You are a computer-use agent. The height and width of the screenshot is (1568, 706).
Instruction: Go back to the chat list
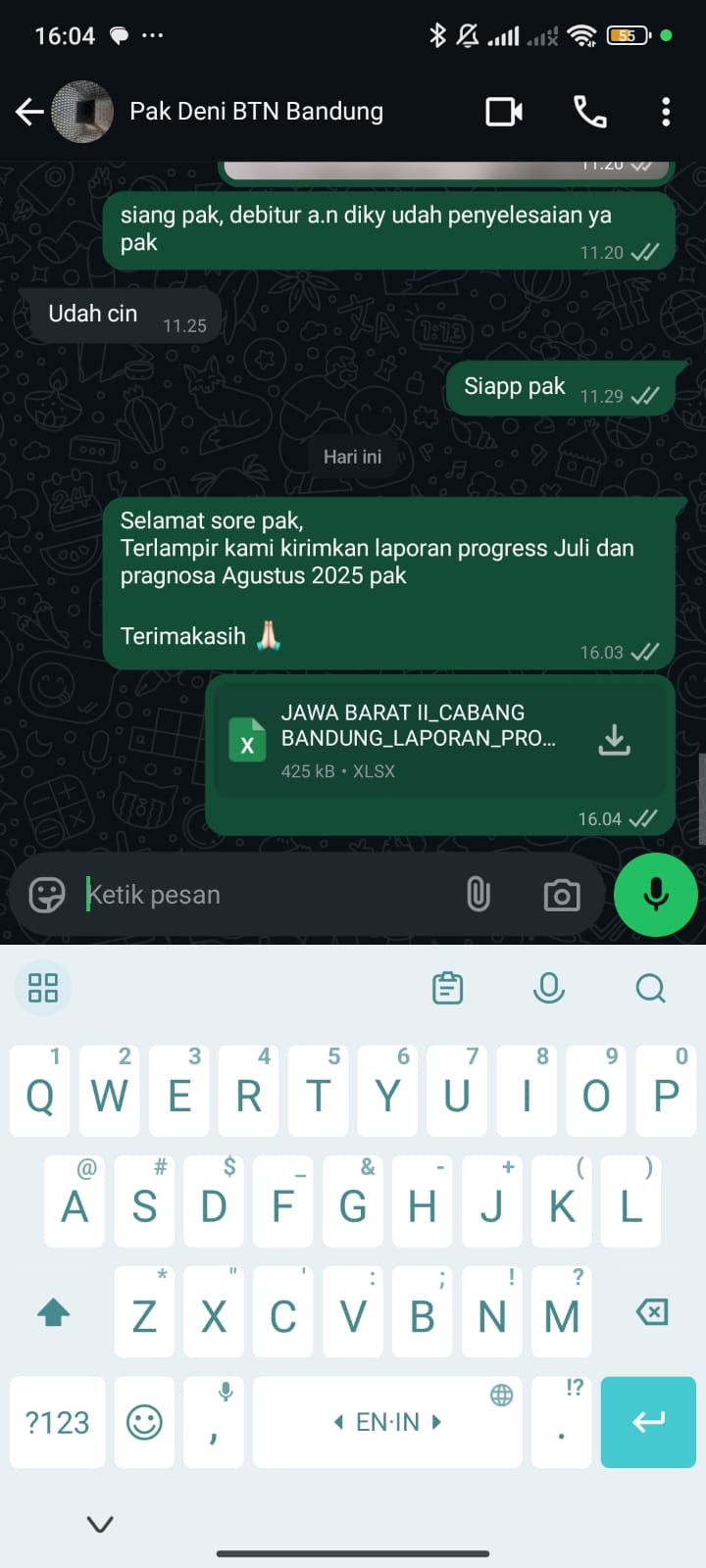[29, 112]
